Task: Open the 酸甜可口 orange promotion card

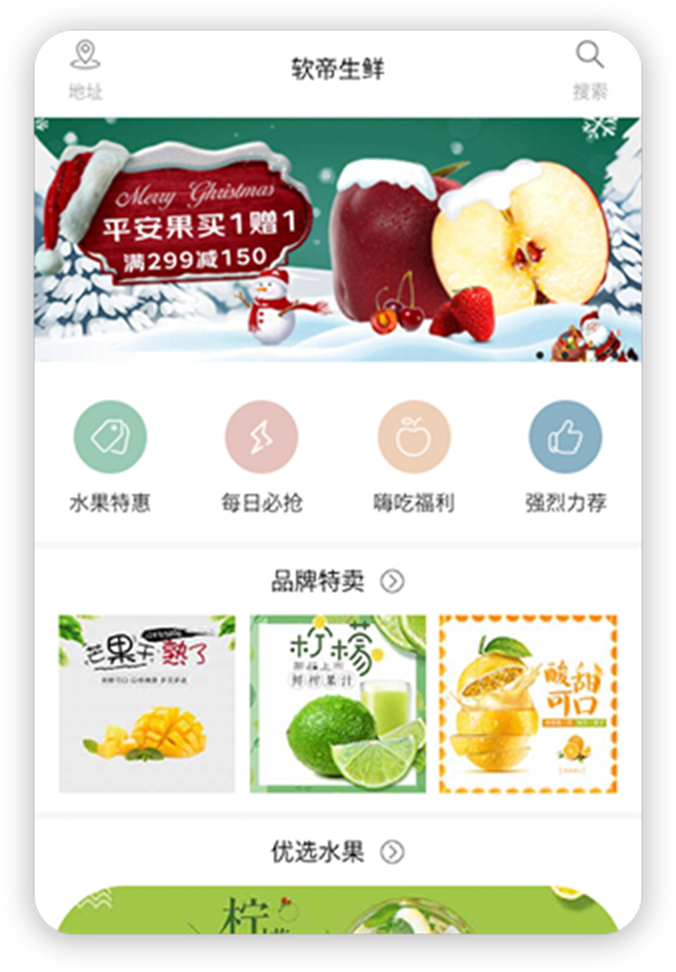Action: [x=528, y=703]
